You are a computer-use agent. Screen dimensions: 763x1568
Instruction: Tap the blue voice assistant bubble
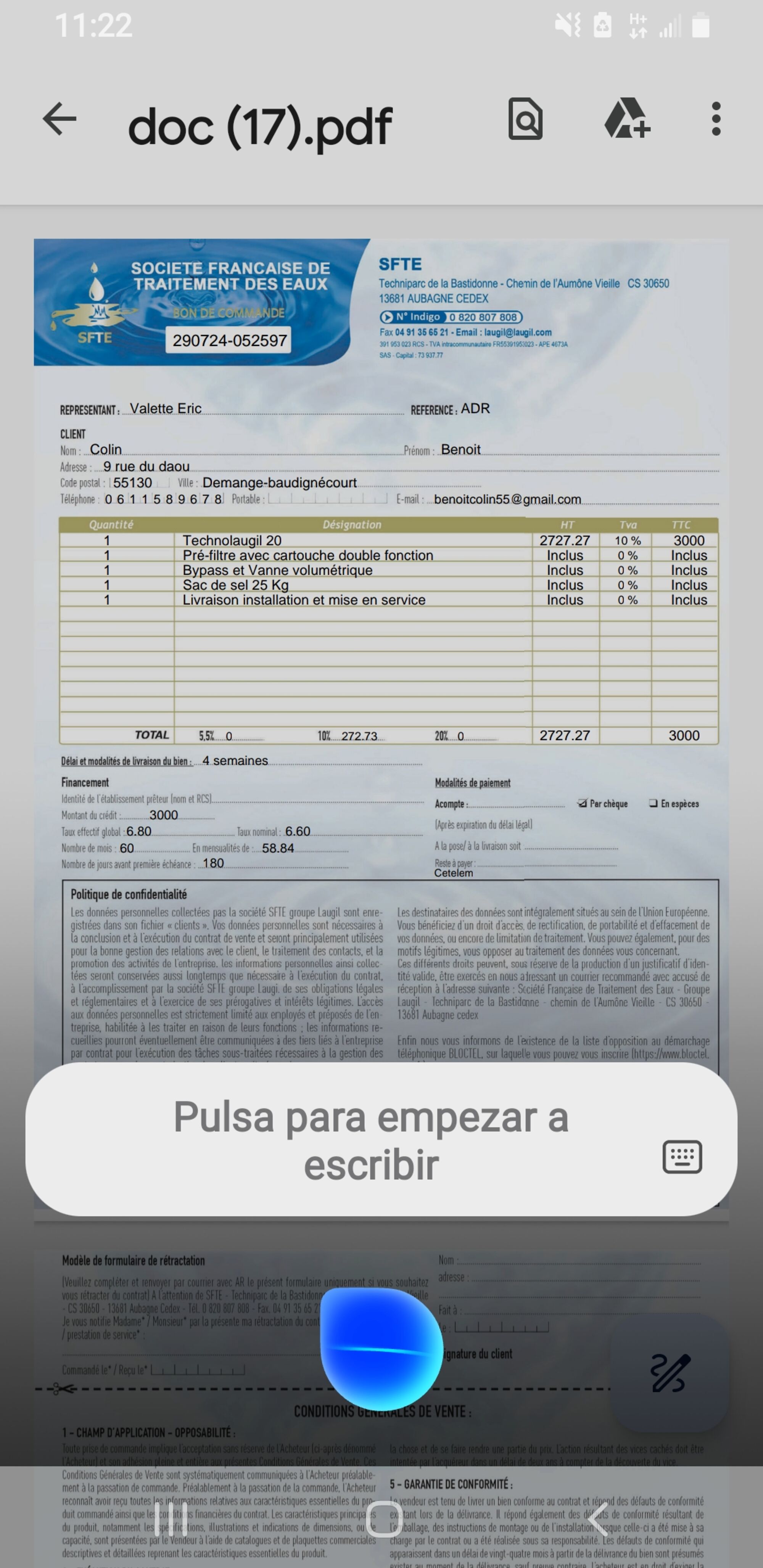coord(381,1348)
